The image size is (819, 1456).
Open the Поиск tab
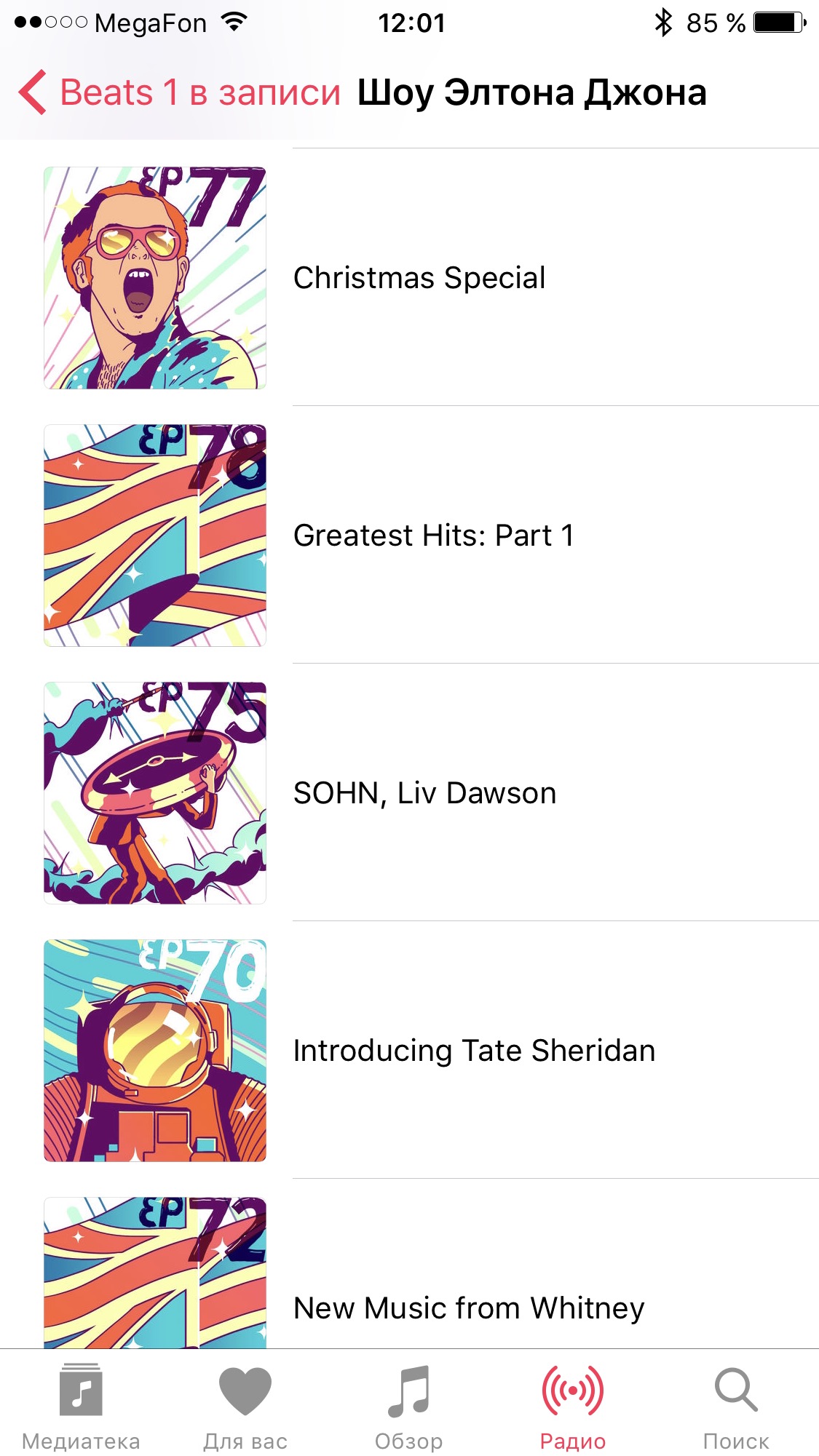[735, 1406]
